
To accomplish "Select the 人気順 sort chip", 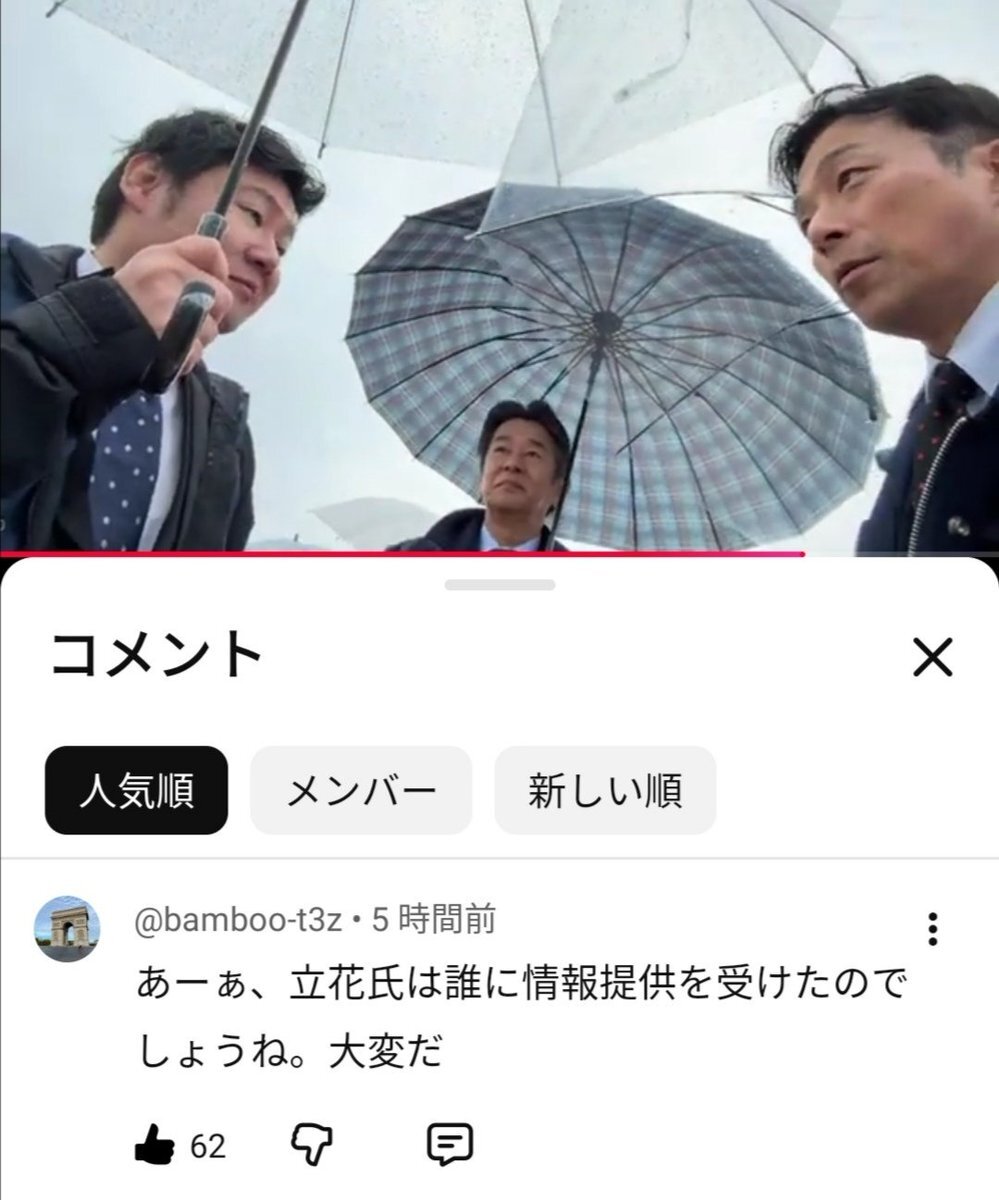I will click(x=136, y=790).
